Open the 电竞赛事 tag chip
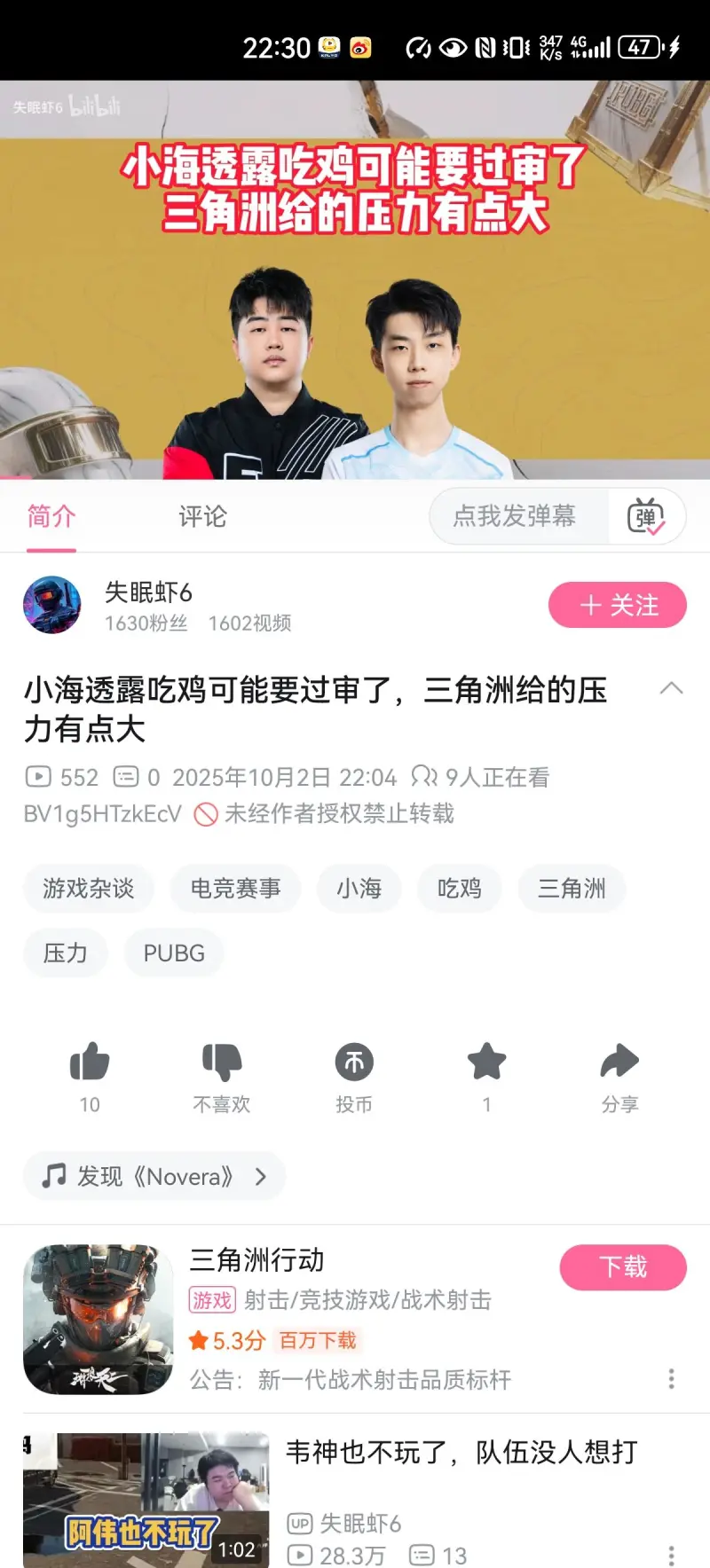The image size is (710, 1568). tap(235, 888)
